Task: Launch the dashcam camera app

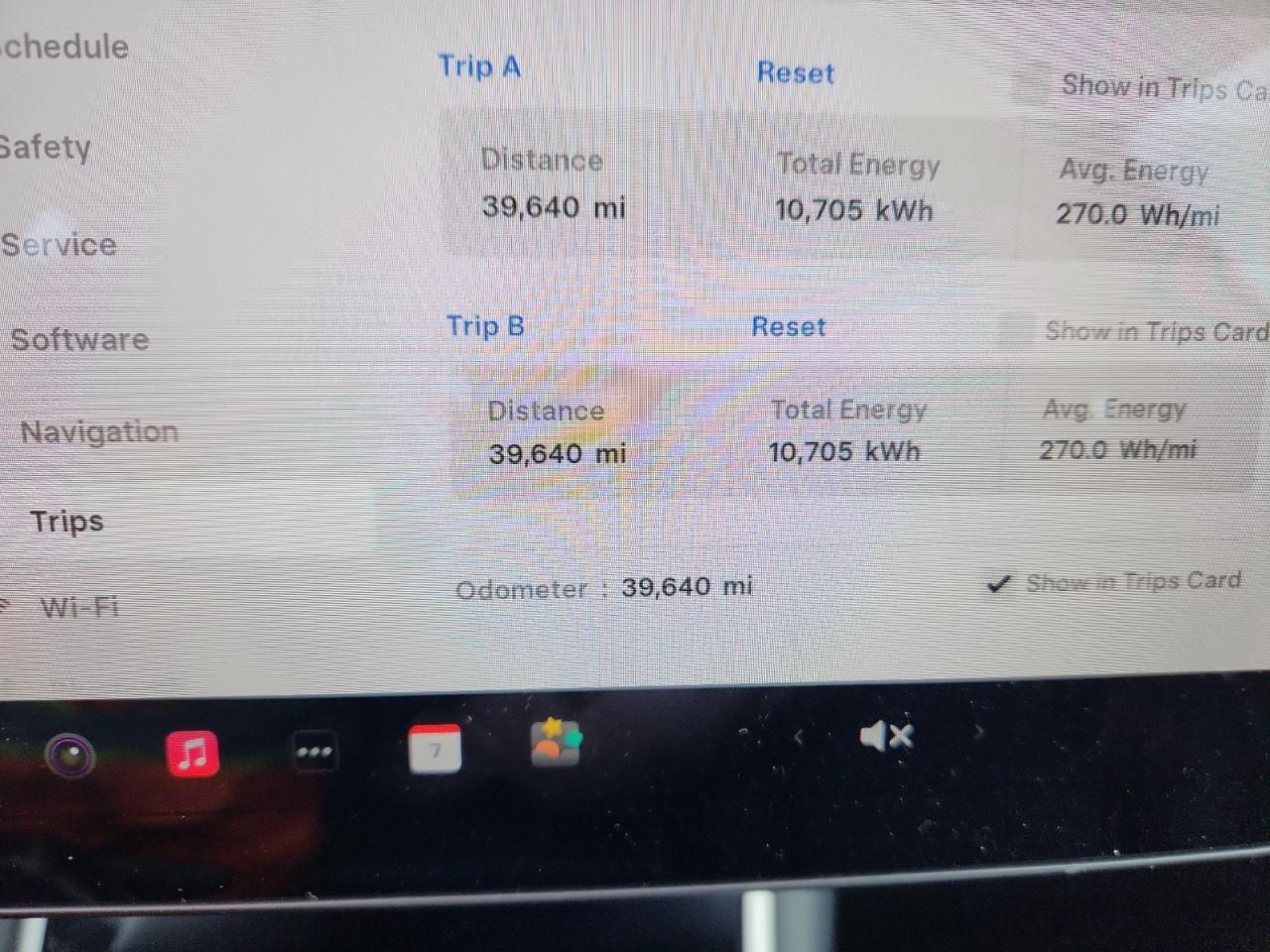Action: (x=70, y=758)
